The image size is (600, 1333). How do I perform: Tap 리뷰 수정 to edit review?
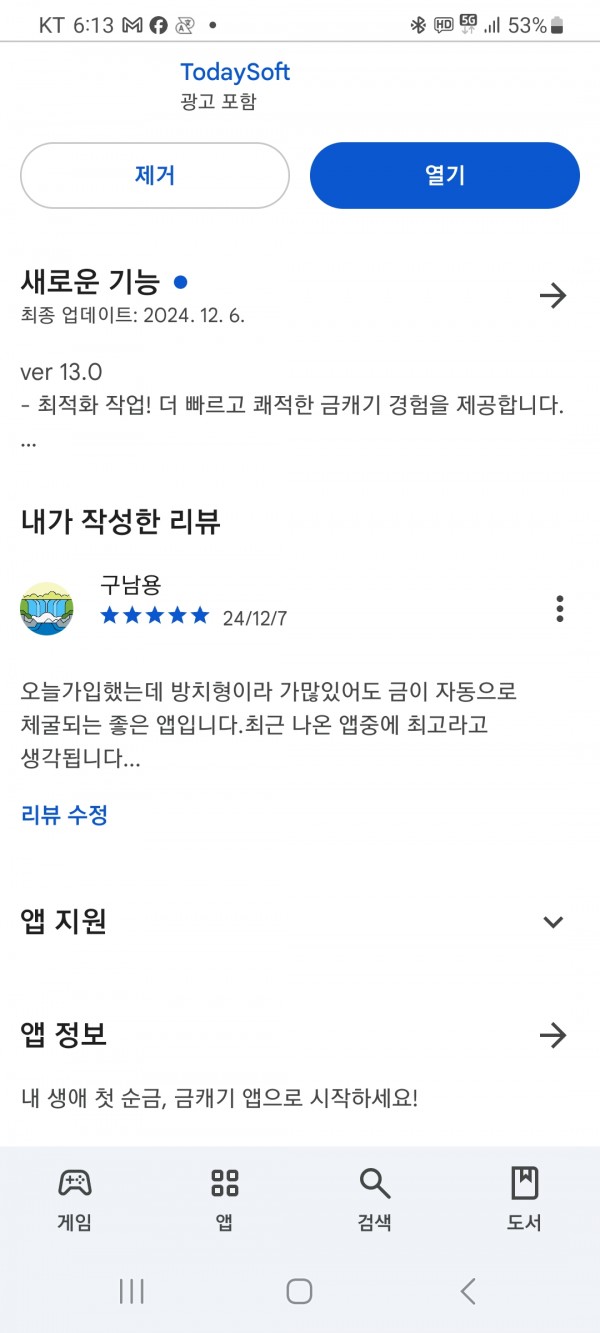pos(64,814)
